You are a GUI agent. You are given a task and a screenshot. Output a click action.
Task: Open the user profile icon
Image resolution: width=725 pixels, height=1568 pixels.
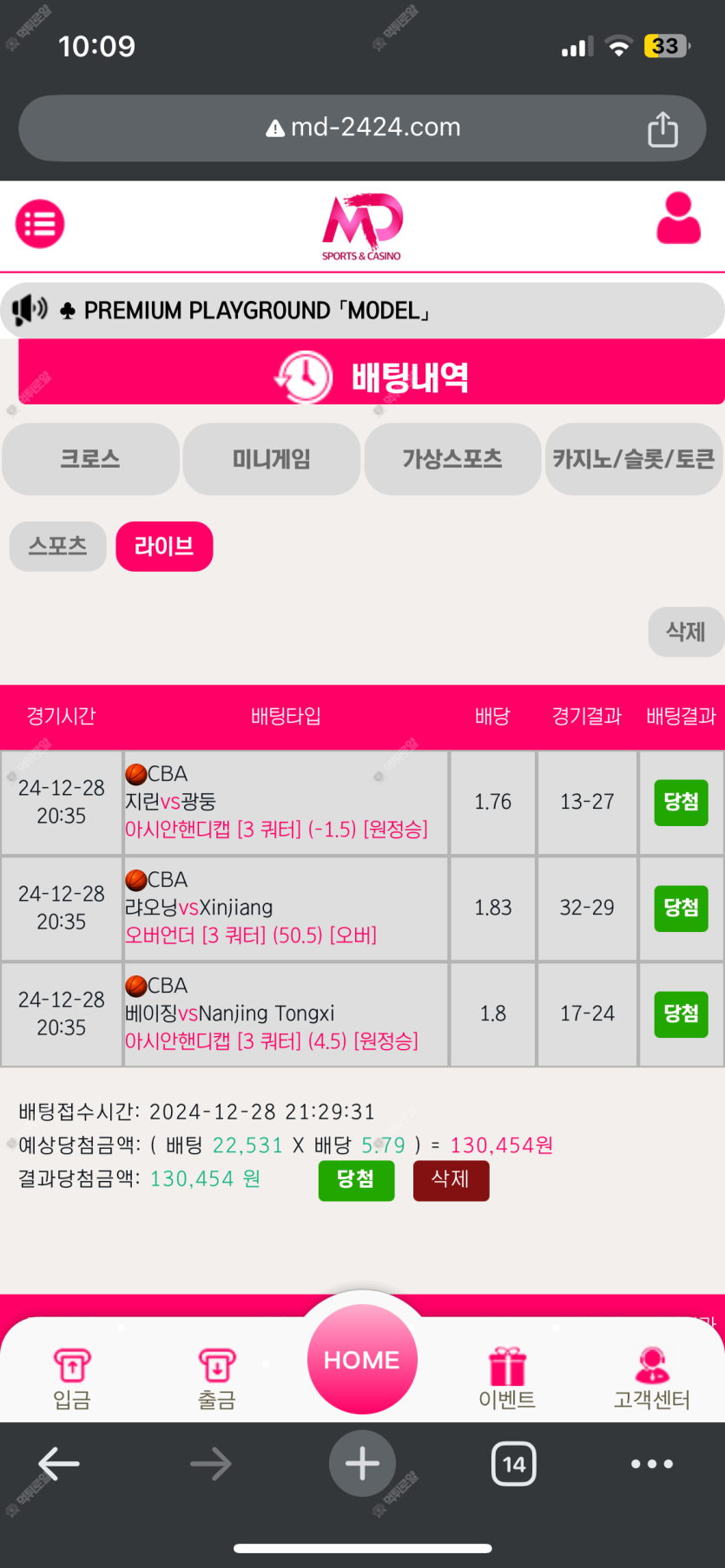[678, 220]
